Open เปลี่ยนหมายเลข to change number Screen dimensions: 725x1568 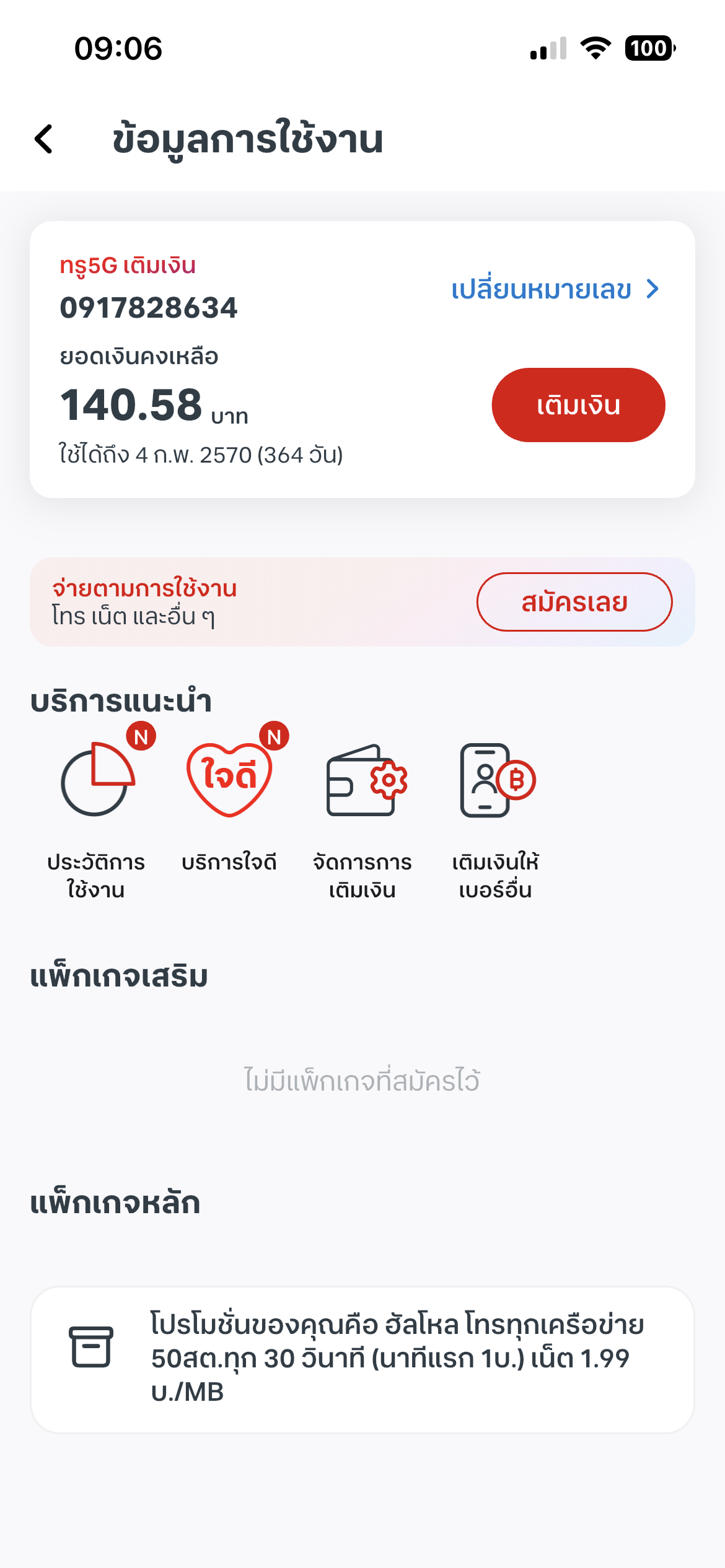(555, 289)
